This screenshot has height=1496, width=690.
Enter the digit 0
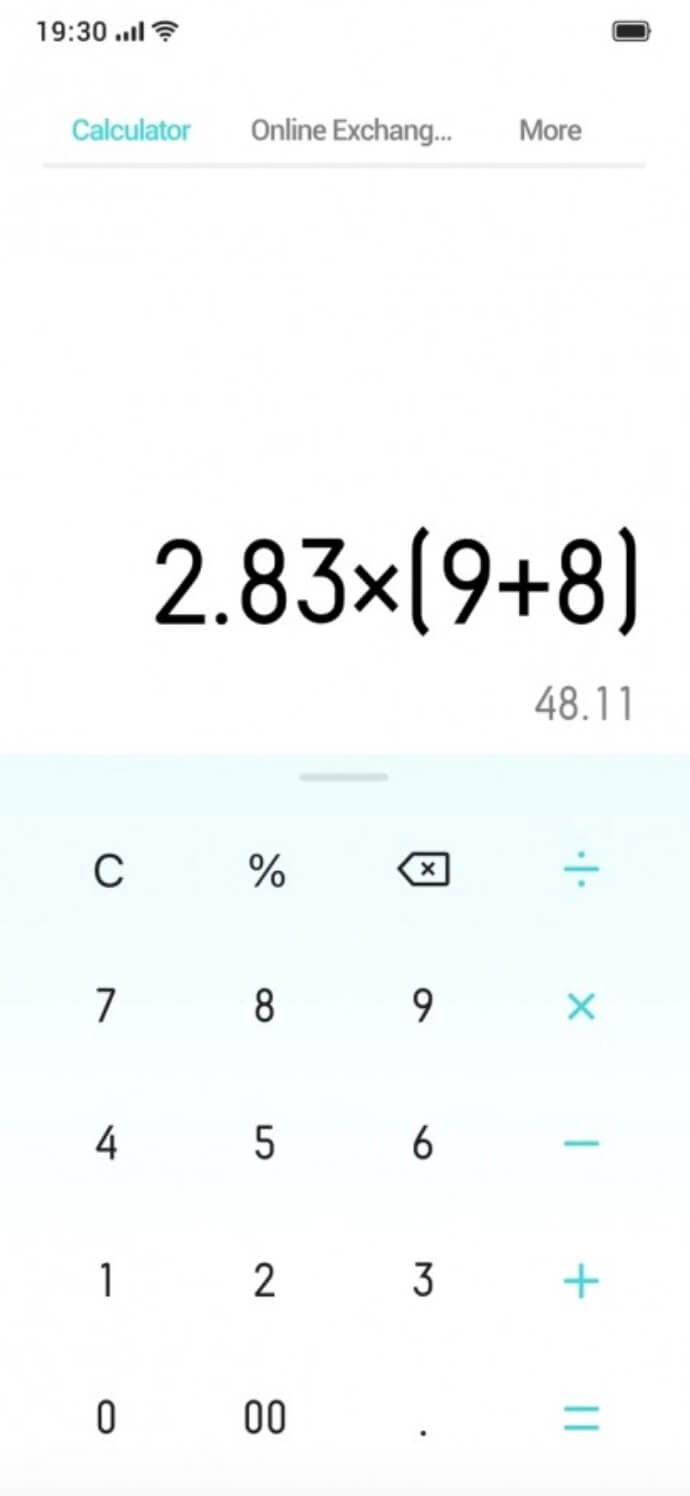pyautogui.click(x=106, y=1417)
